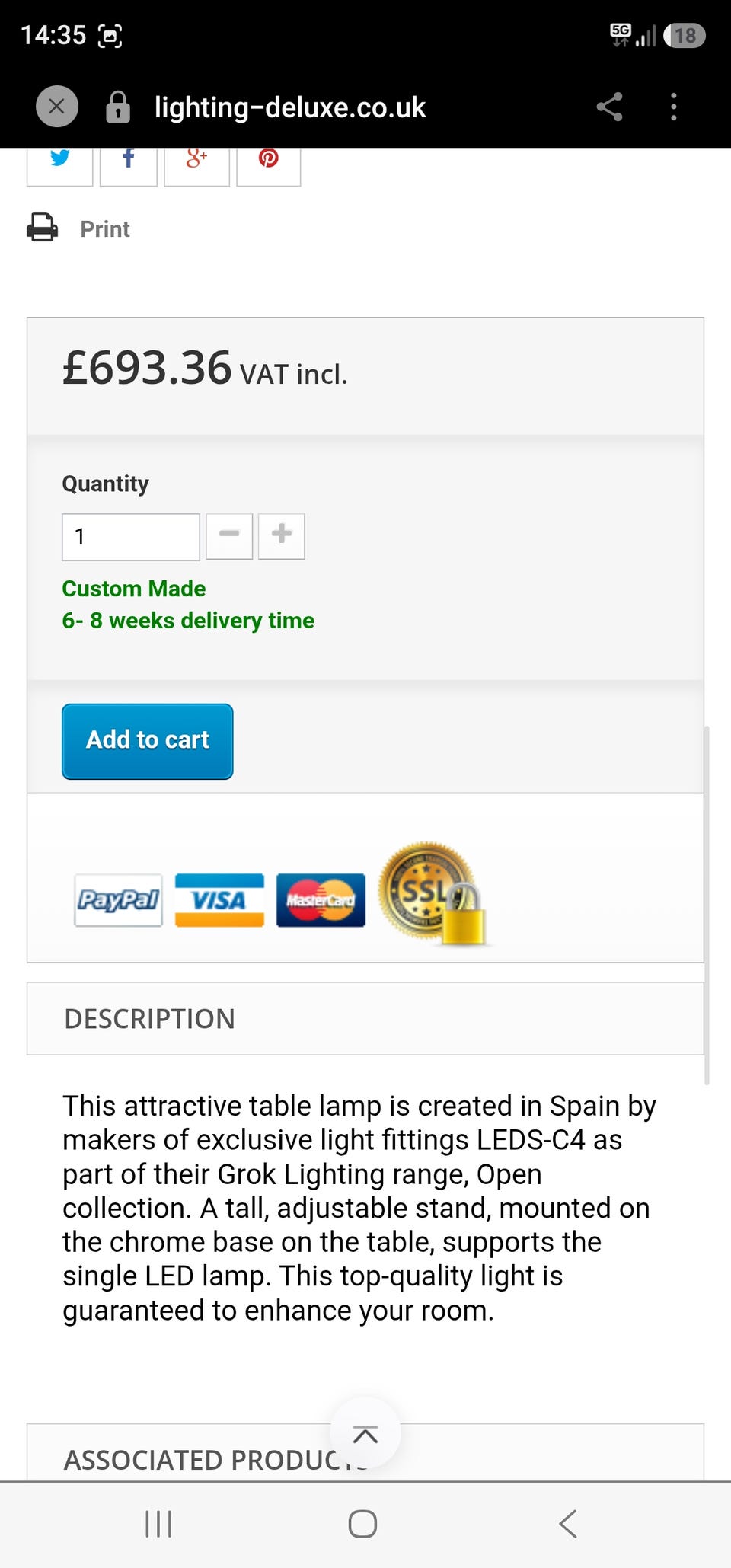Image resolution: width=731 pixels, height=1568 pixels.
Task: Add the lamp to cart
Action: pyautogui.click(x=148, y=741)
